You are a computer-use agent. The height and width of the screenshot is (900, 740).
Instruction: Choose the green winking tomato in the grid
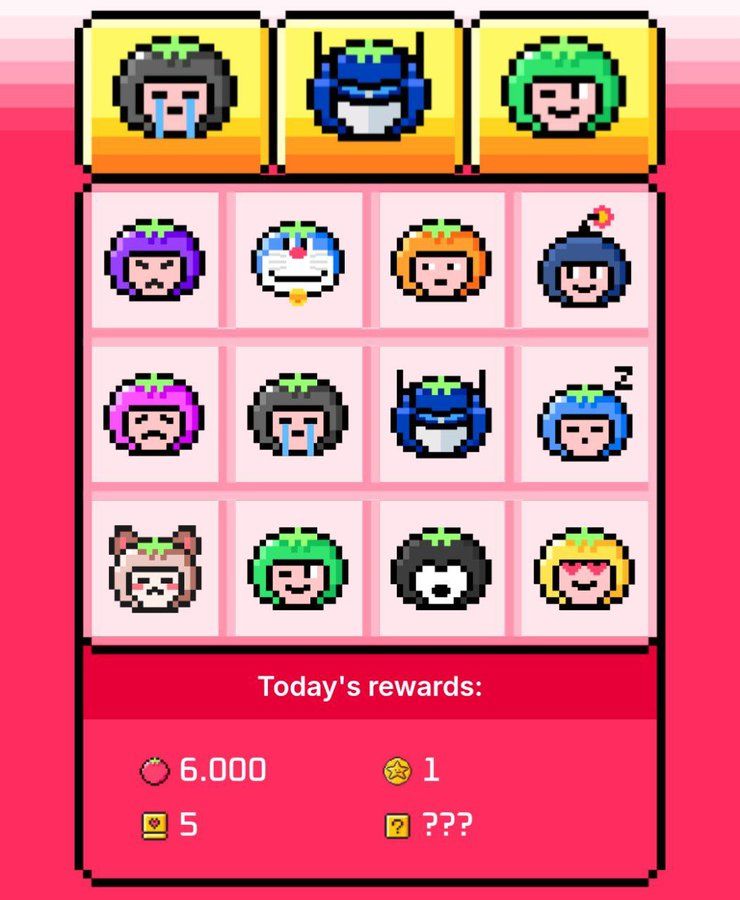click(298, 569)
